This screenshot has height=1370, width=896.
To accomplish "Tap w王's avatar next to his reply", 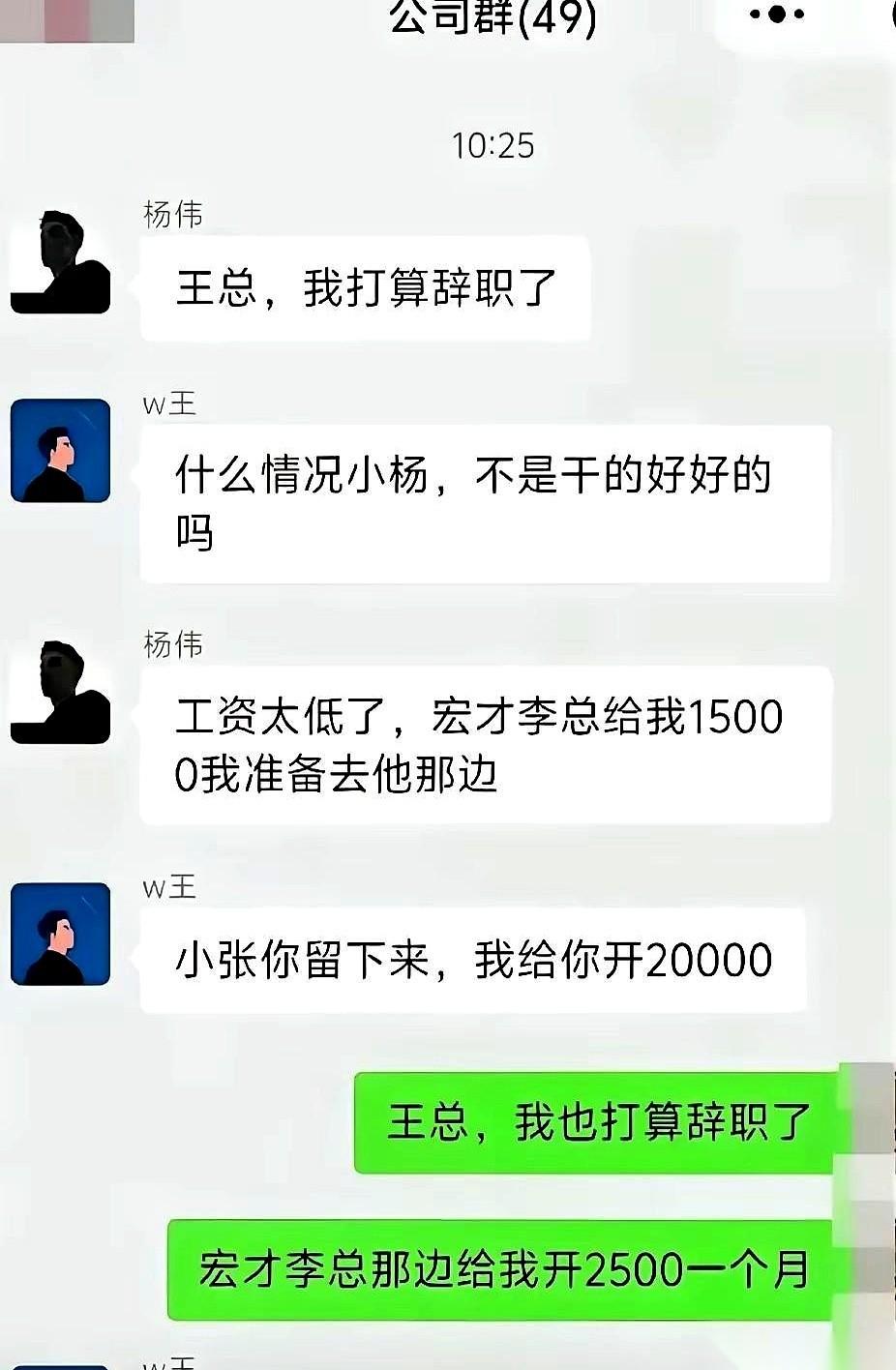I will click(x=60, y=453).
